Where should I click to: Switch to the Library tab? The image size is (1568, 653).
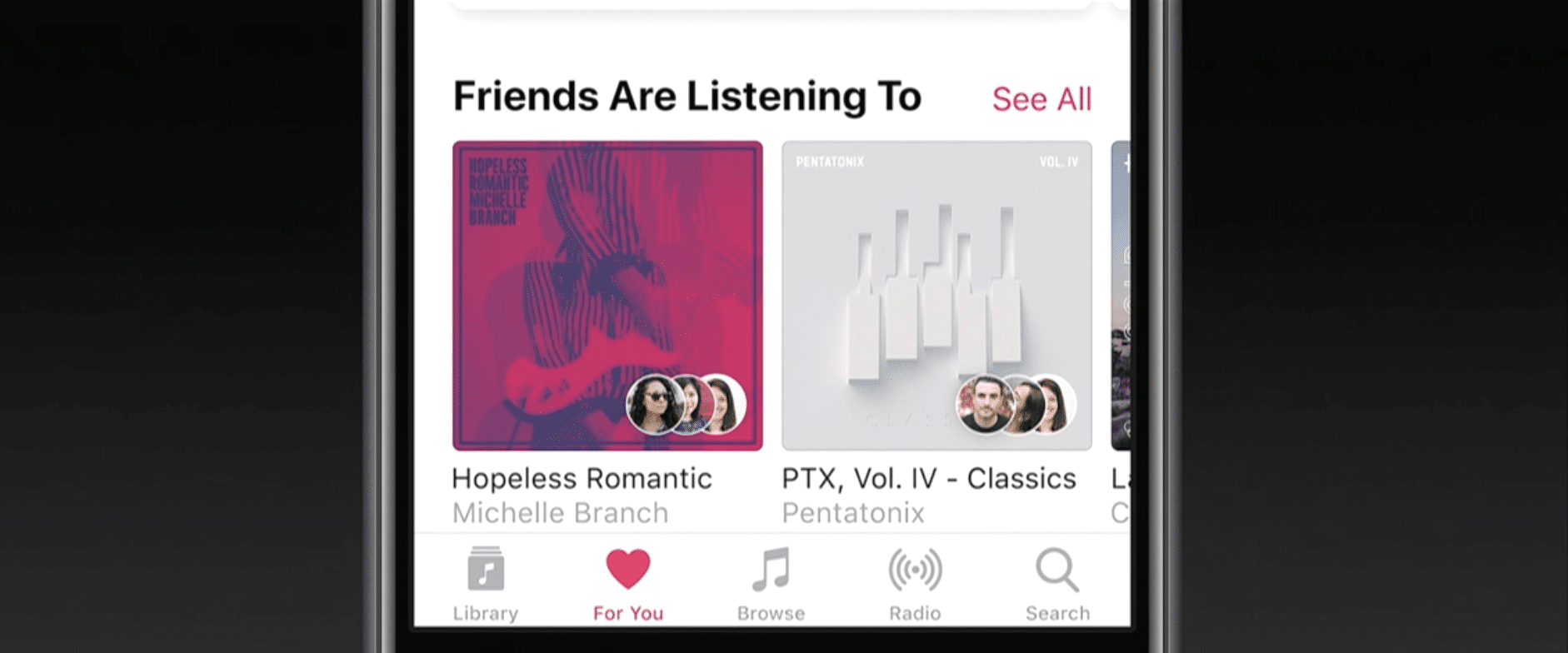tap(486, 585)
